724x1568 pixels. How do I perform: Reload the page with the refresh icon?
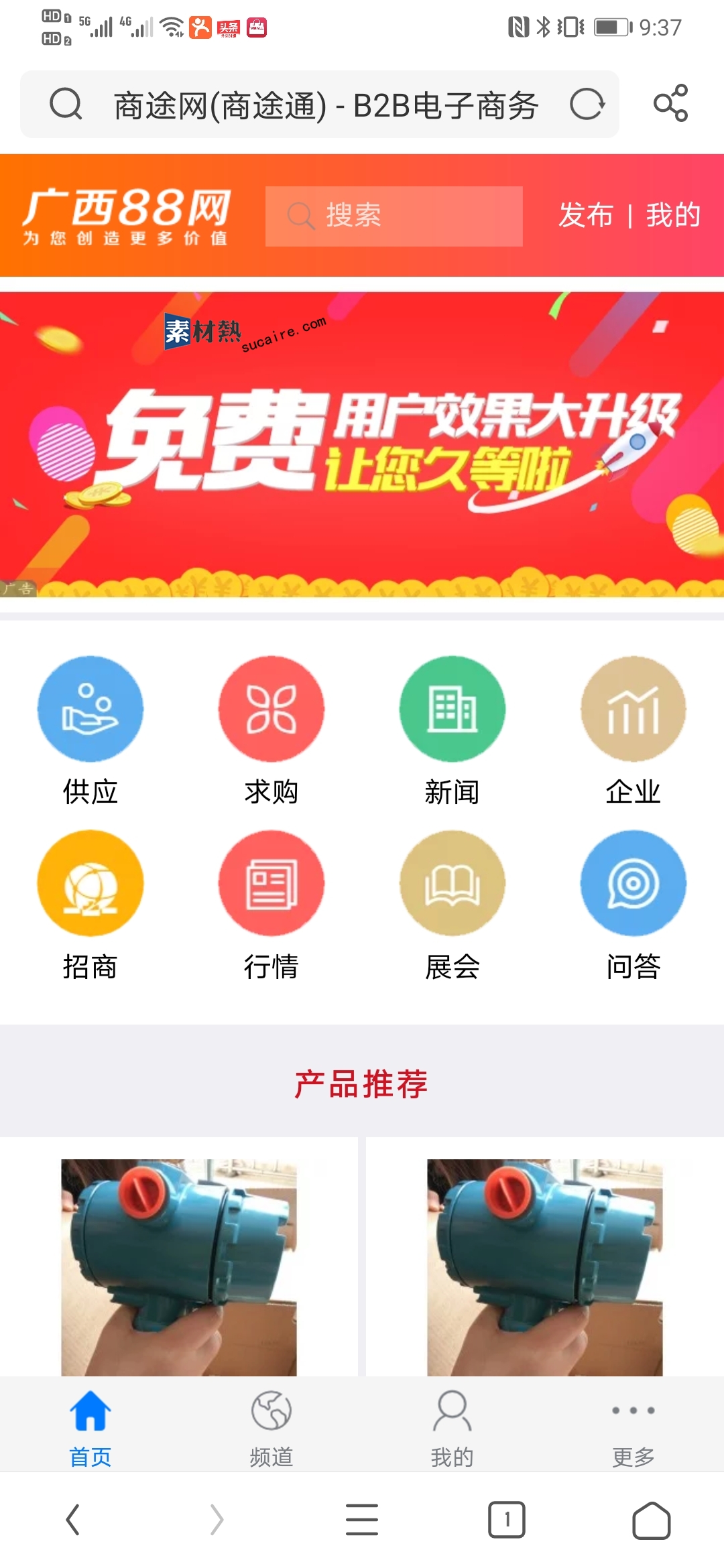[x=587, y=105]
